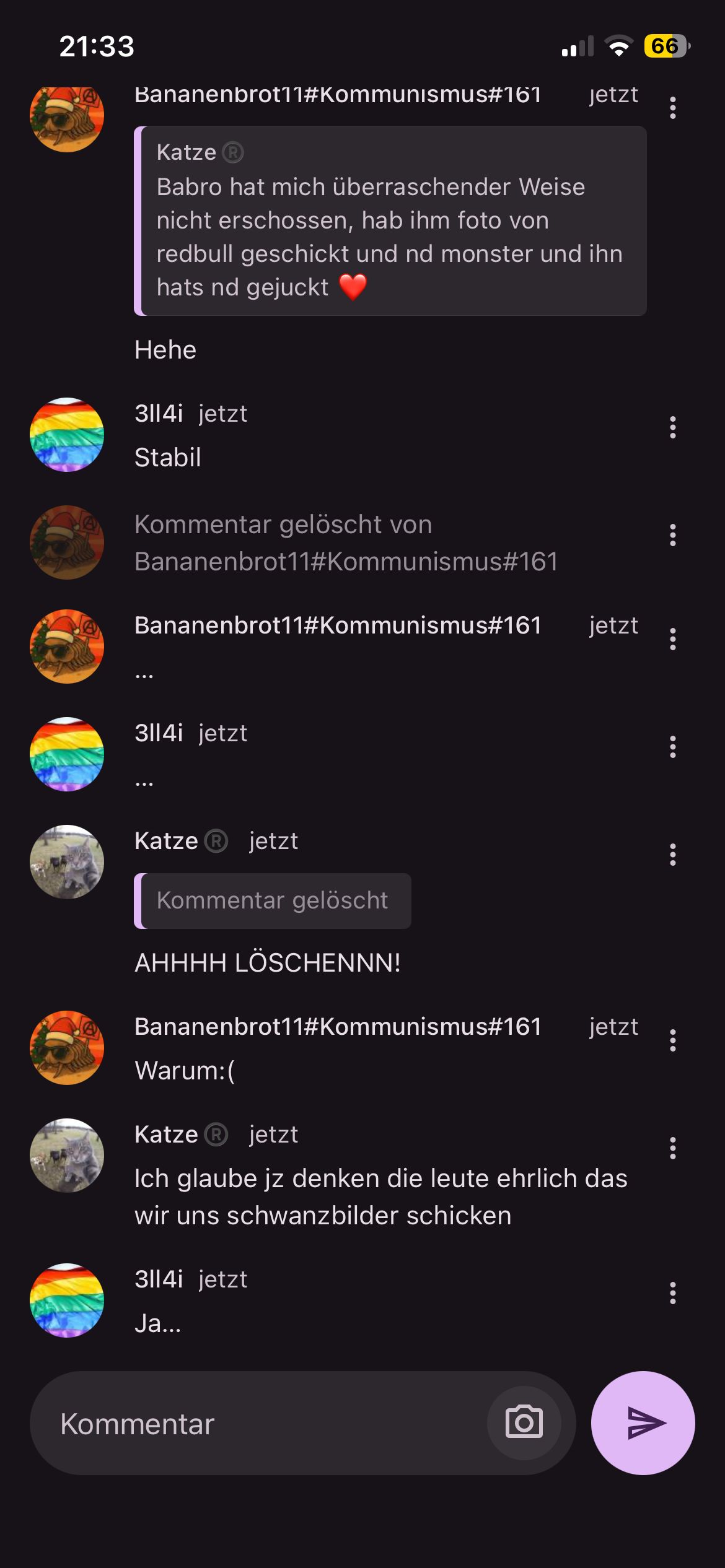Open Katze's avatar beside 'AHHHH LÖSCHENNN!'
This screenshot has width=725, height=1568.
[x=67, y=861]
